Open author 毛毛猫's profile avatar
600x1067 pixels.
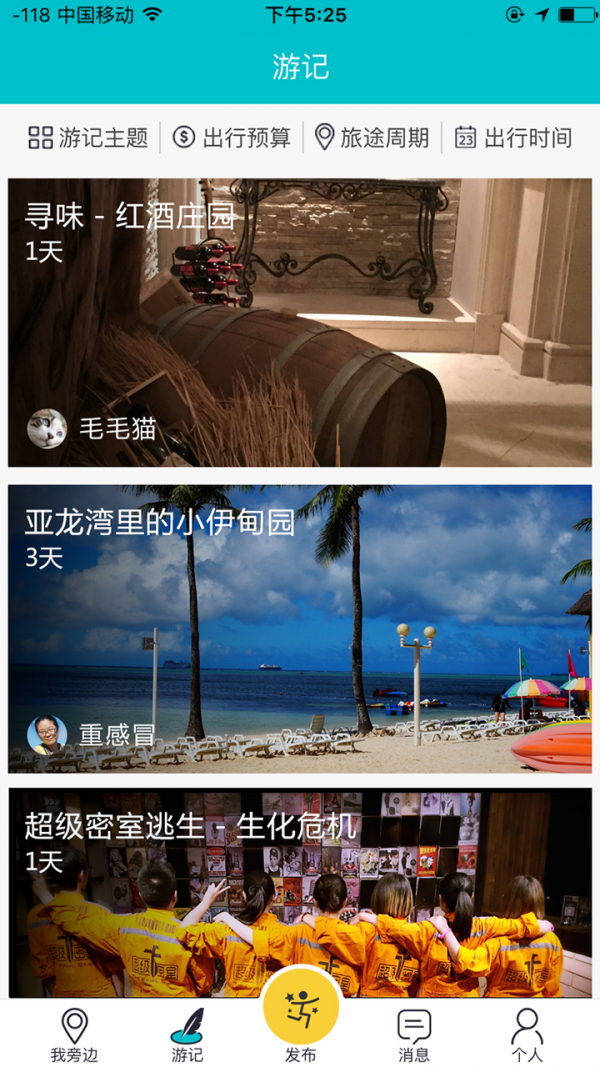(x=47, y=429)
